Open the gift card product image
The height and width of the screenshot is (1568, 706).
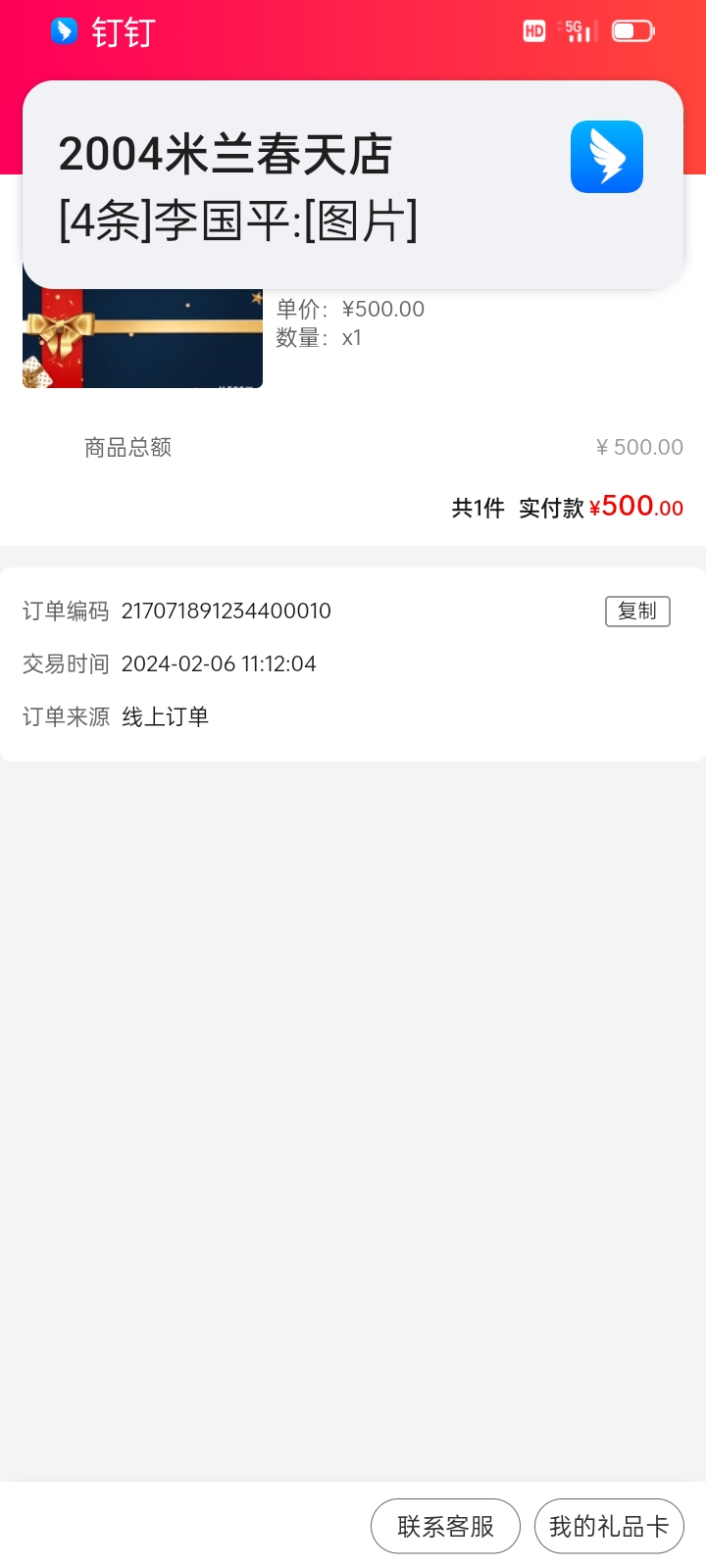tap(142, 339)
